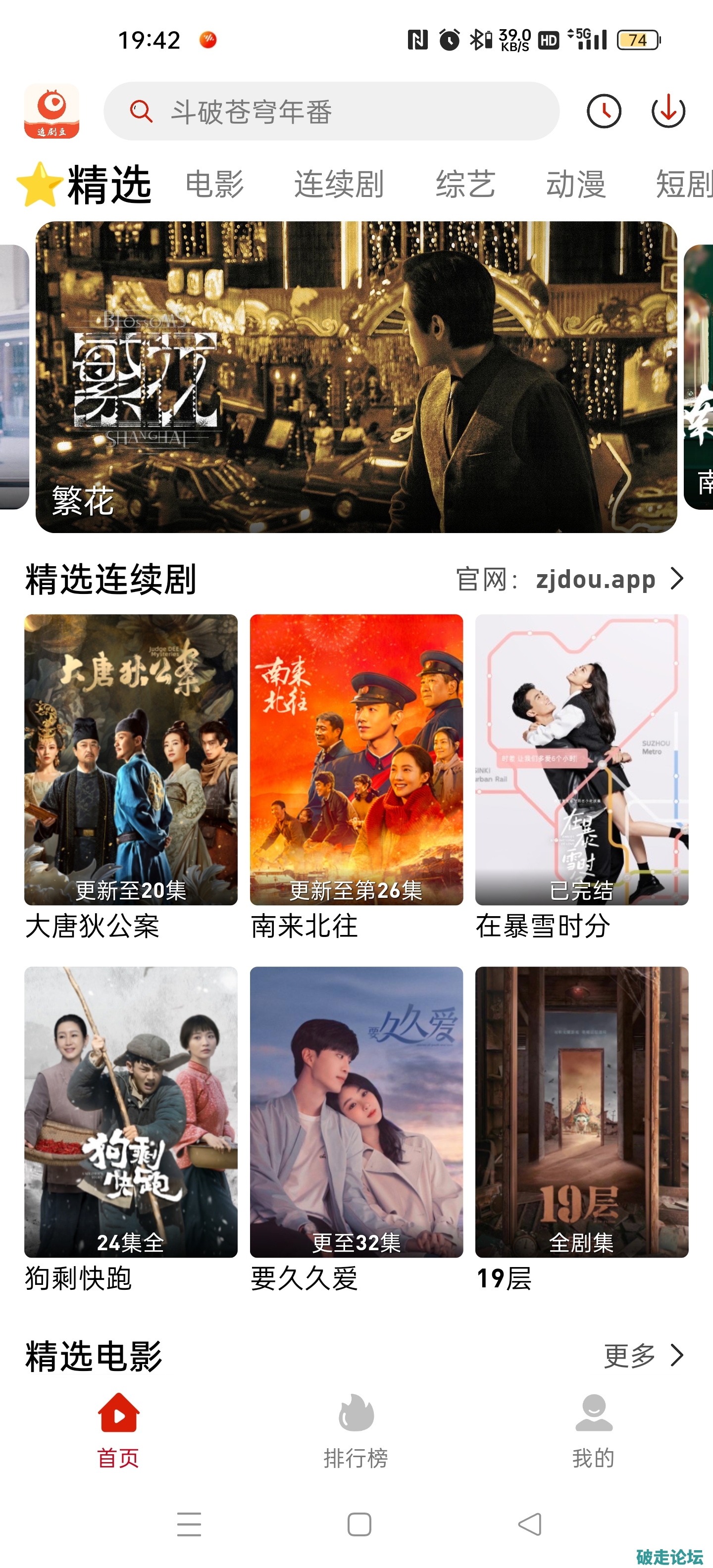Open the 繁花 featured banner
The height and width of the screenshot is (1568, 713).
[x=356, y=377]
